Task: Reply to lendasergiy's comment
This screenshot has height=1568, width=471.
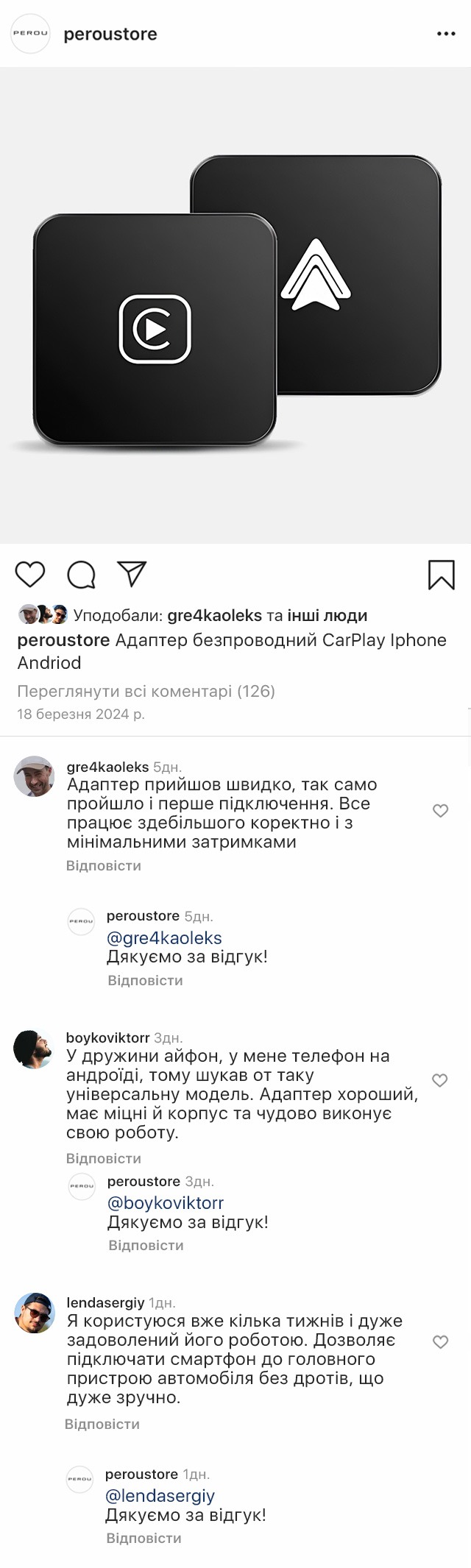Action: pos(102,1424)
